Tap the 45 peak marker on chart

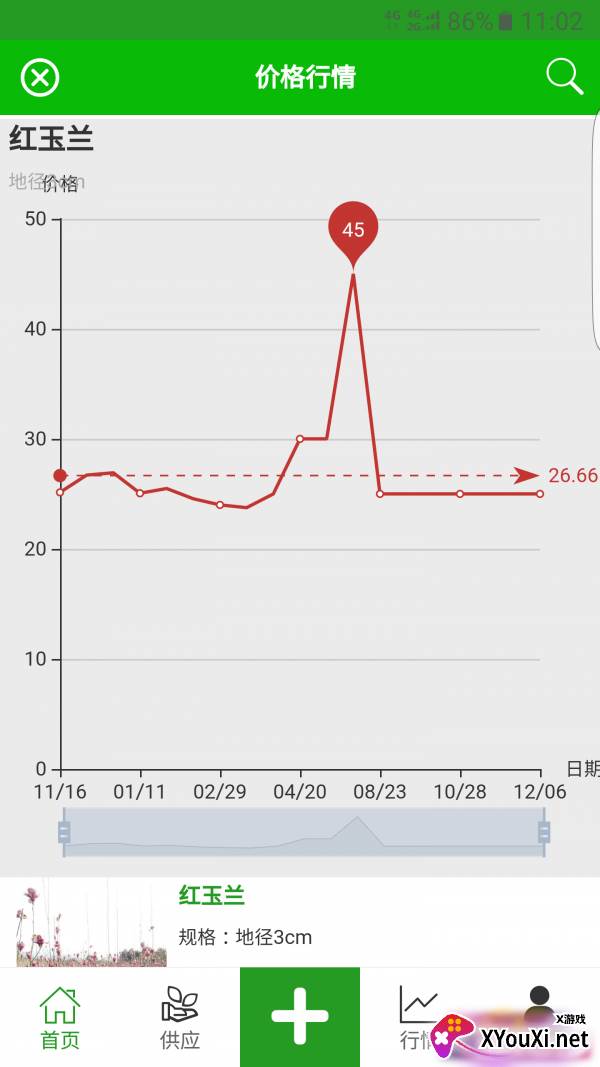353,233
